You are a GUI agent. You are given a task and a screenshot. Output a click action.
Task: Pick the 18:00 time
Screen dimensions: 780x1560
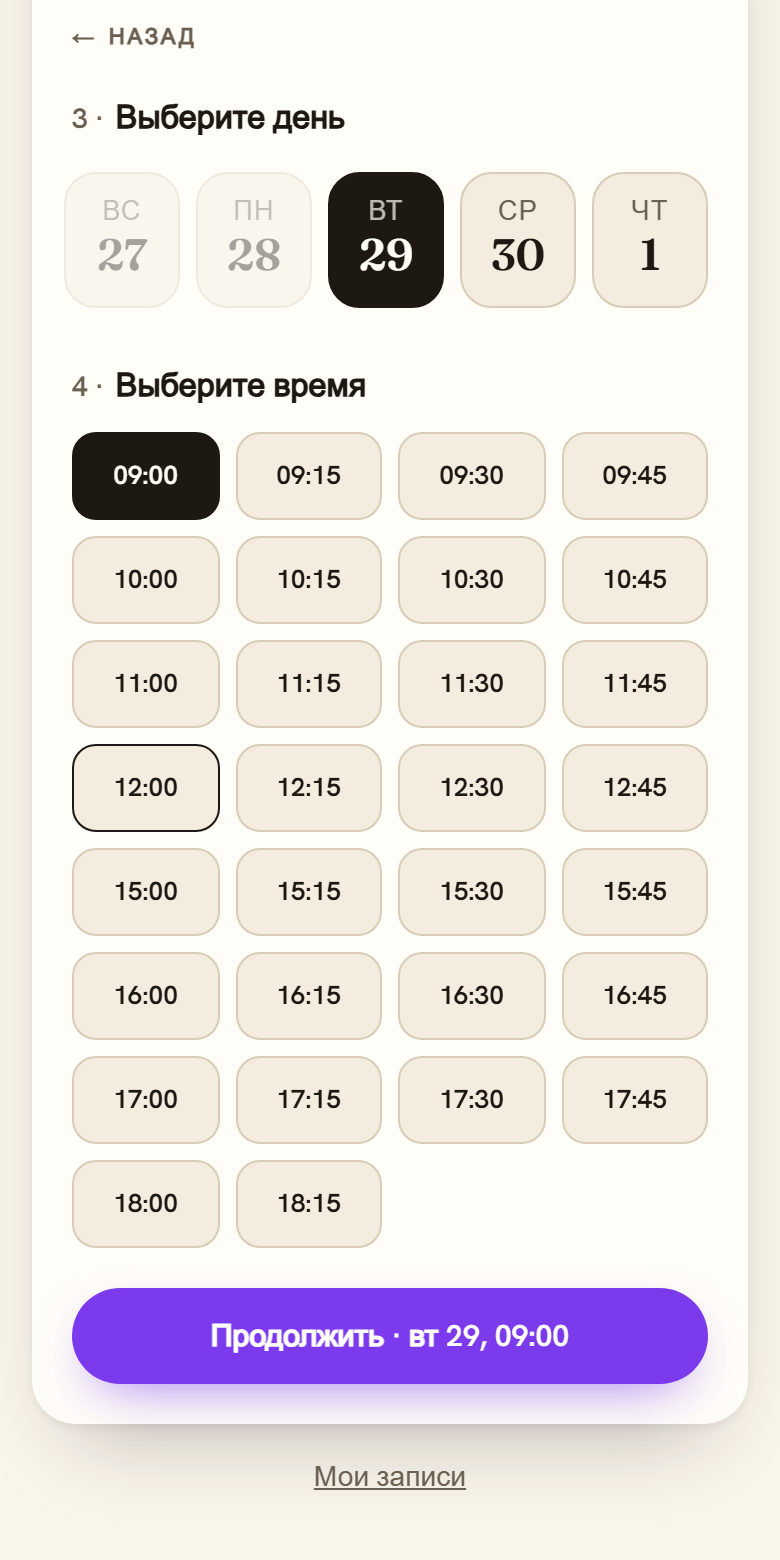[146, 1204]
